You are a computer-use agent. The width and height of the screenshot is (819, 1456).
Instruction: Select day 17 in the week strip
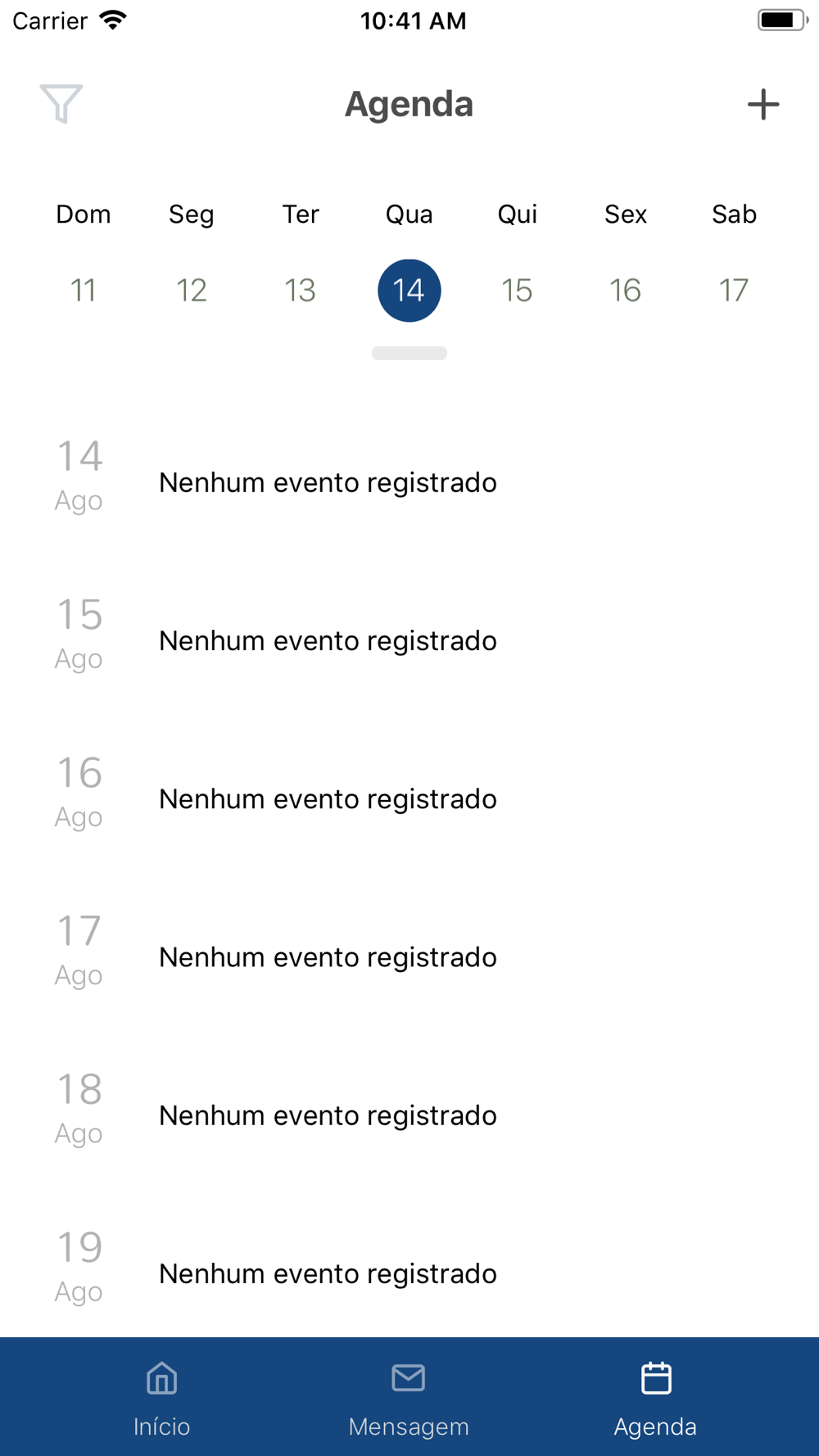pyautogui.click(x=734, y=290)
